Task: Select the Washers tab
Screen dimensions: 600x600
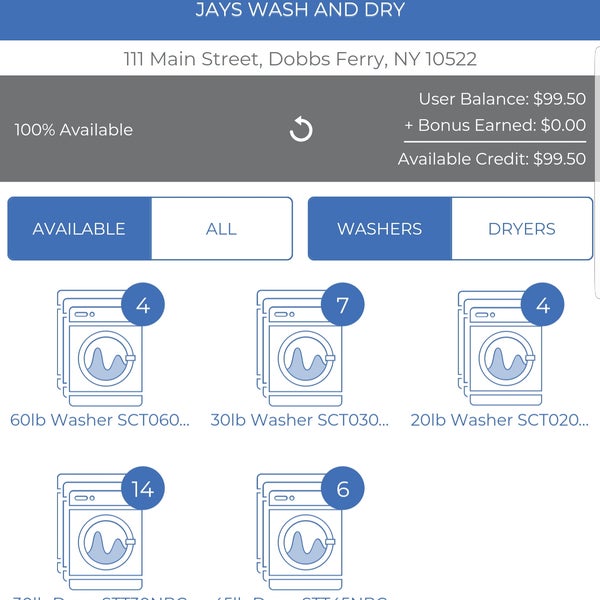Action: 379,228
